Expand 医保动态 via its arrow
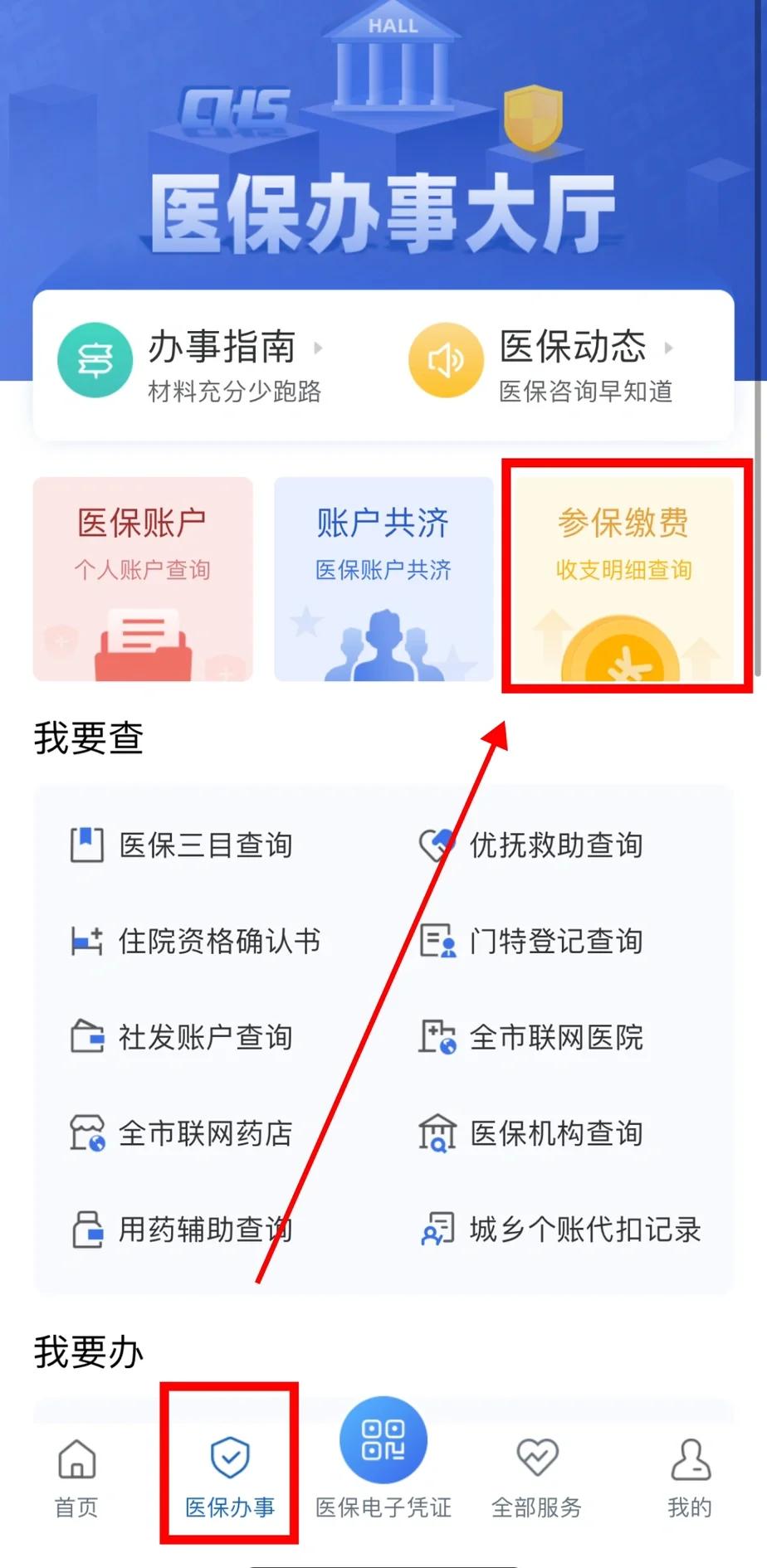The image size is (767, 1568). tap(668, 349)
